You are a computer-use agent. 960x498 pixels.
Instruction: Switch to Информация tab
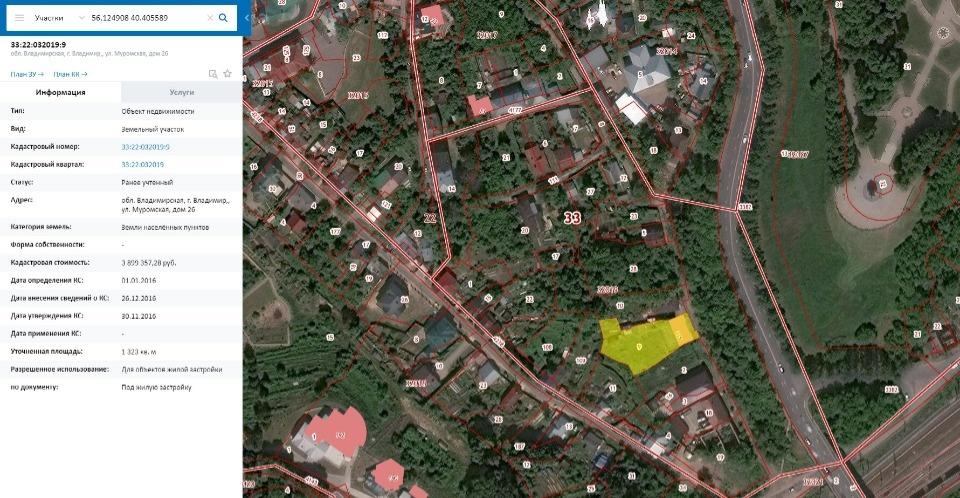coord(60,92)
